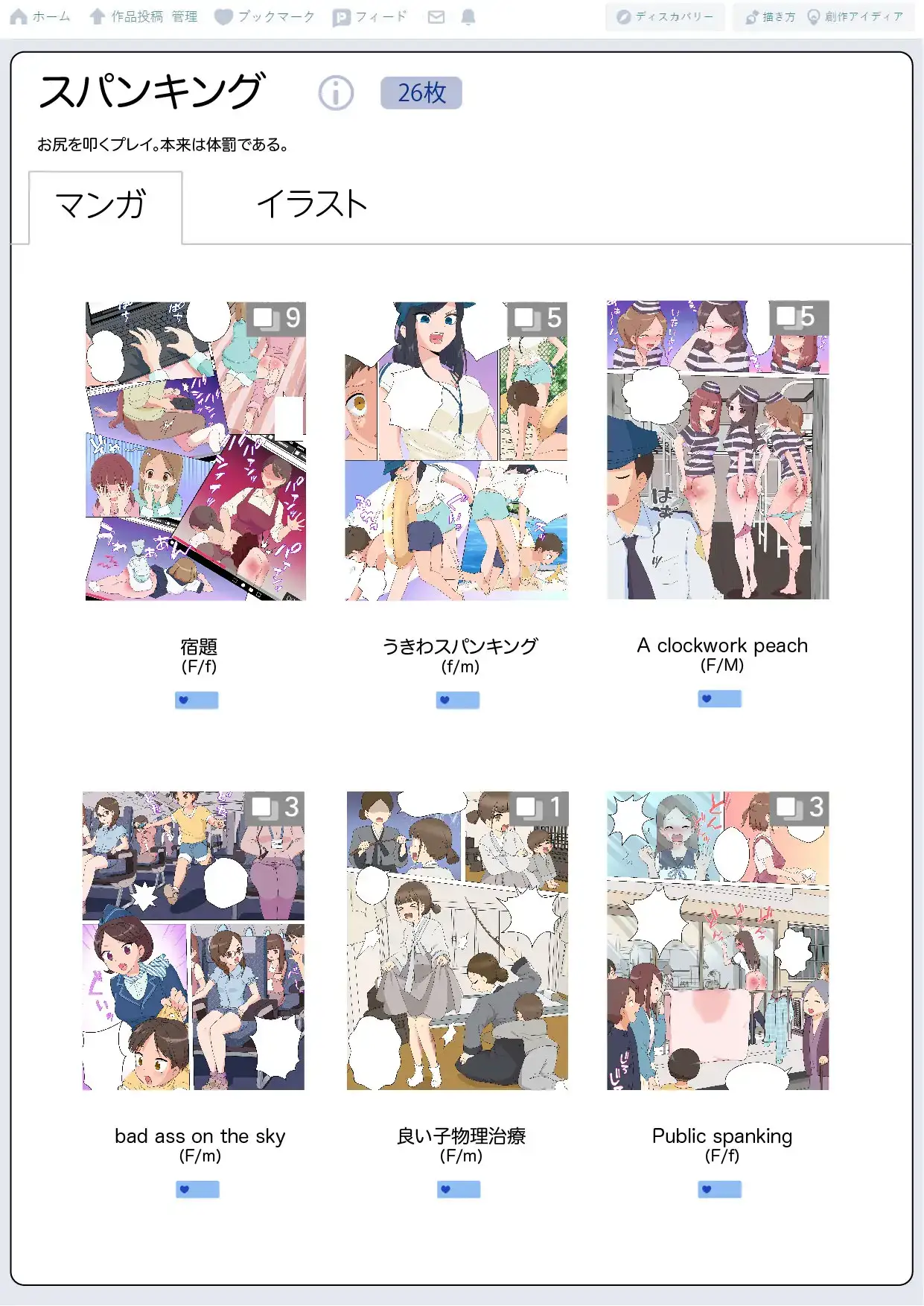Open the work titled 宿題
Screen dimensions: 924x1306
point(196,450)
